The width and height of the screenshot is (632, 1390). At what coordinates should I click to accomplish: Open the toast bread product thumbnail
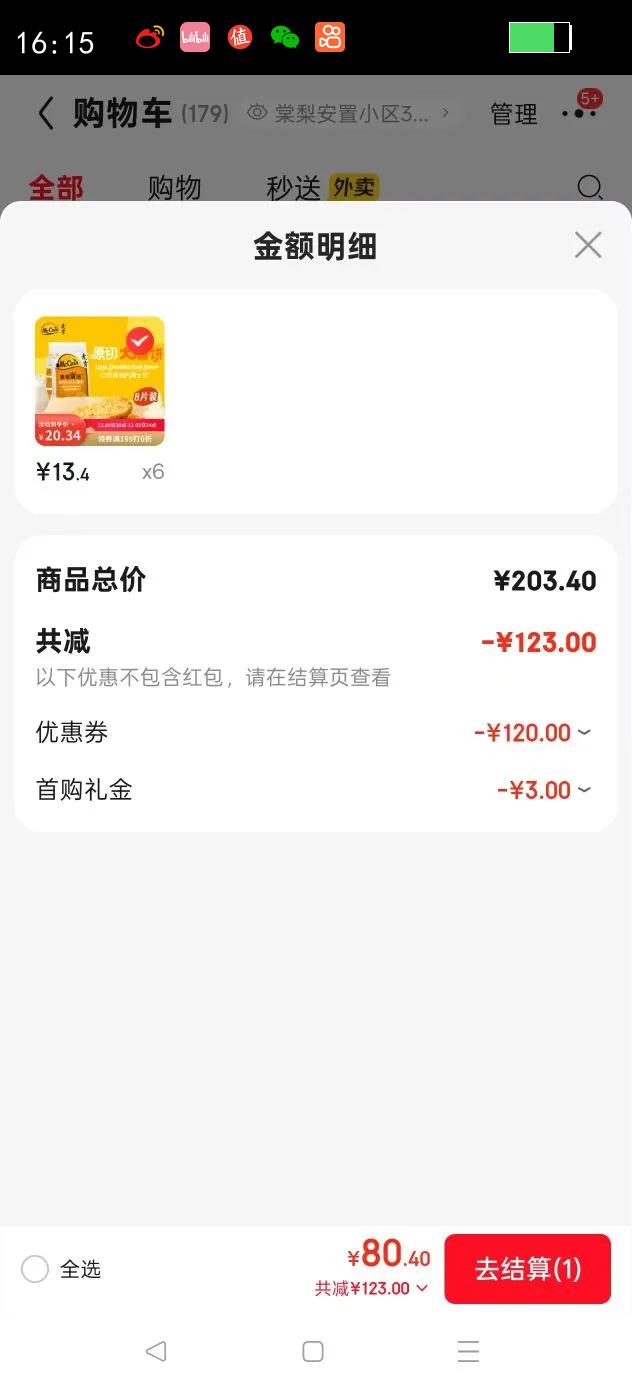(100, 381)
